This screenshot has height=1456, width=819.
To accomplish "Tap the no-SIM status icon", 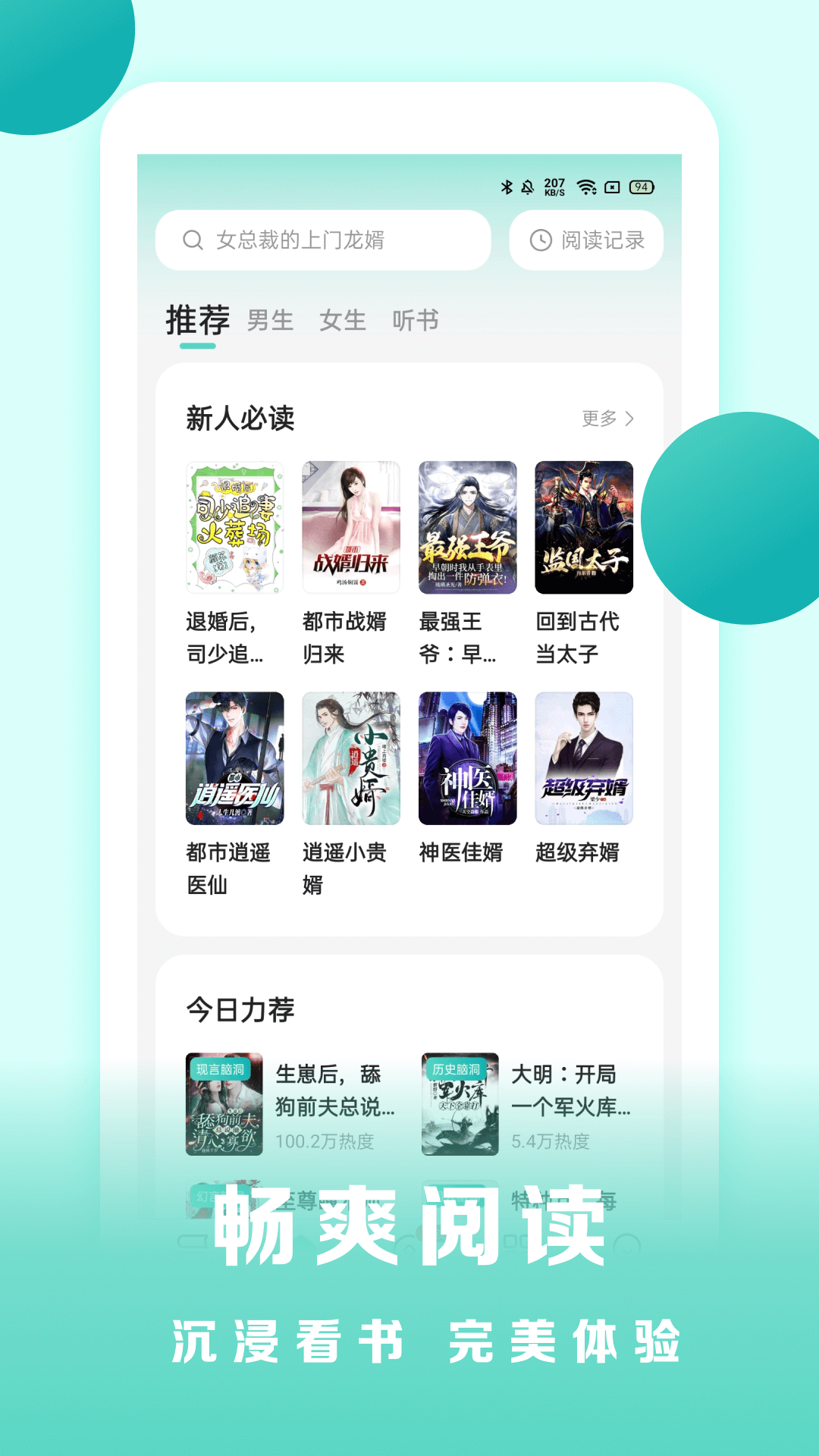I will coord(611,184).
